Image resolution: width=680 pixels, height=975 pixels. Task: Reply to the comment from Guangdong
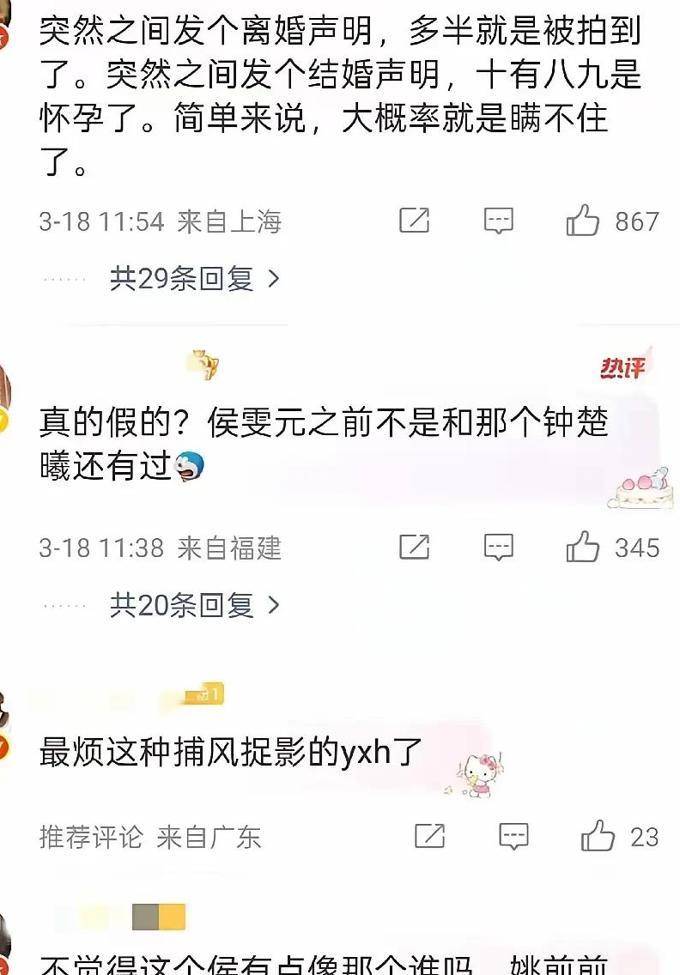point(513,836)
